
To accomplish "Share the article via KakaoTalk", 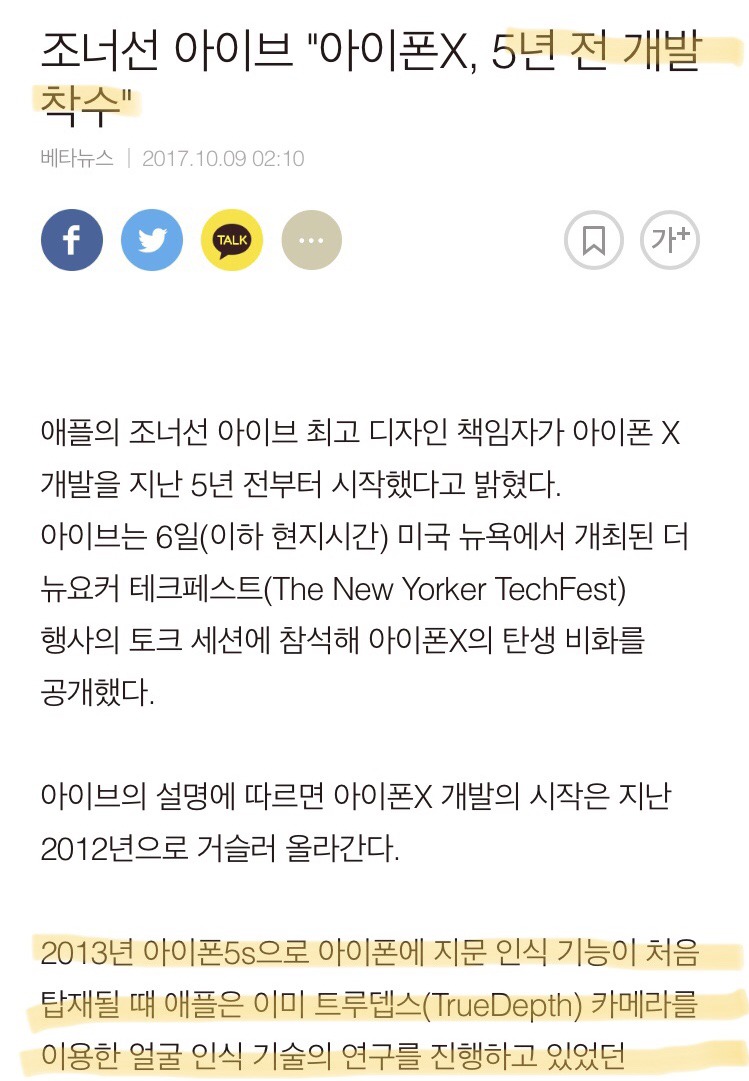I will pyautogui.click(x=232, y=240).
